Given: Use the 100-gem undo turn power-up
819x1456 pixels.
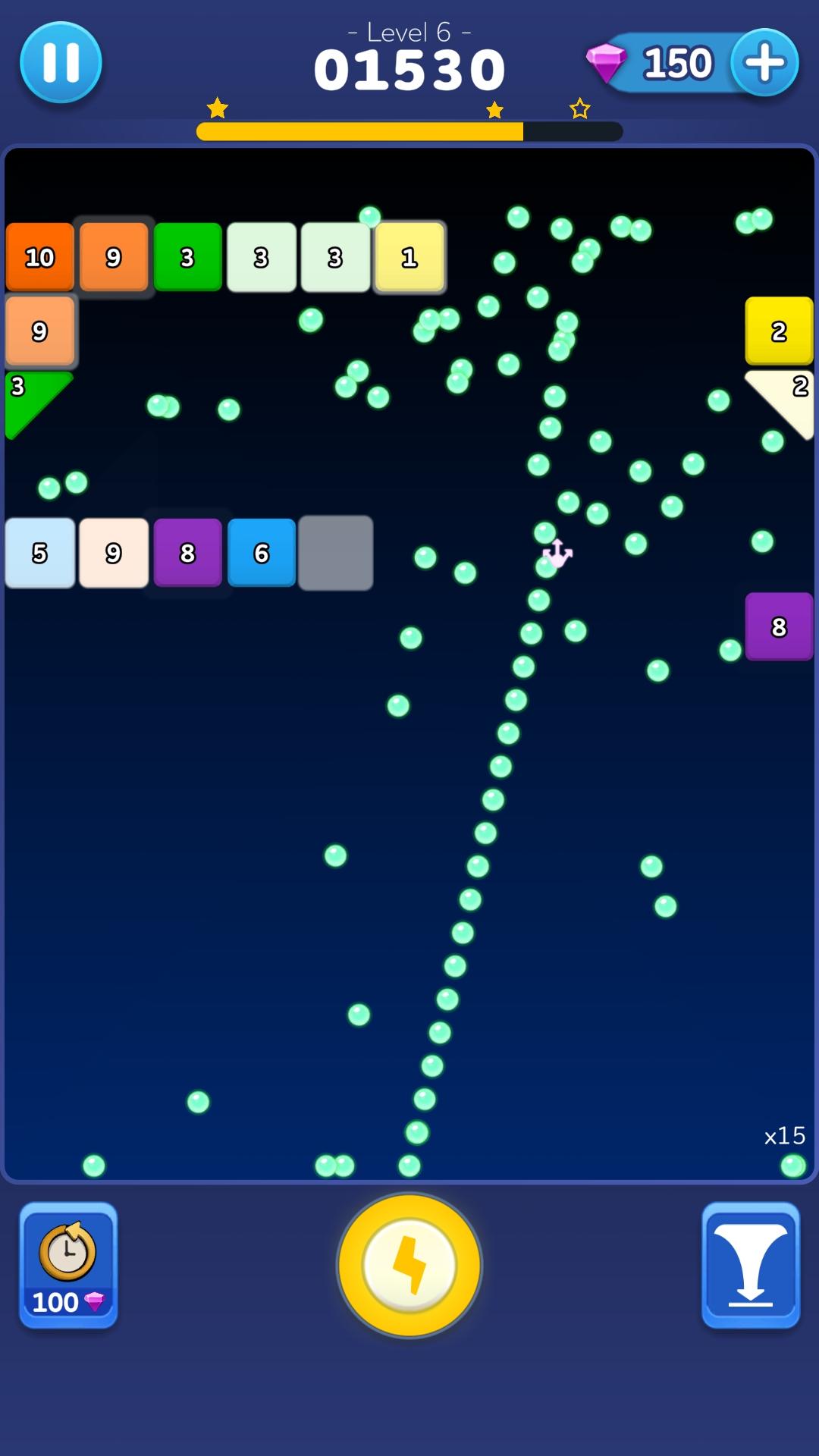Looking at the screenshot, I should pyautogui.click(x=68, y=1265).
